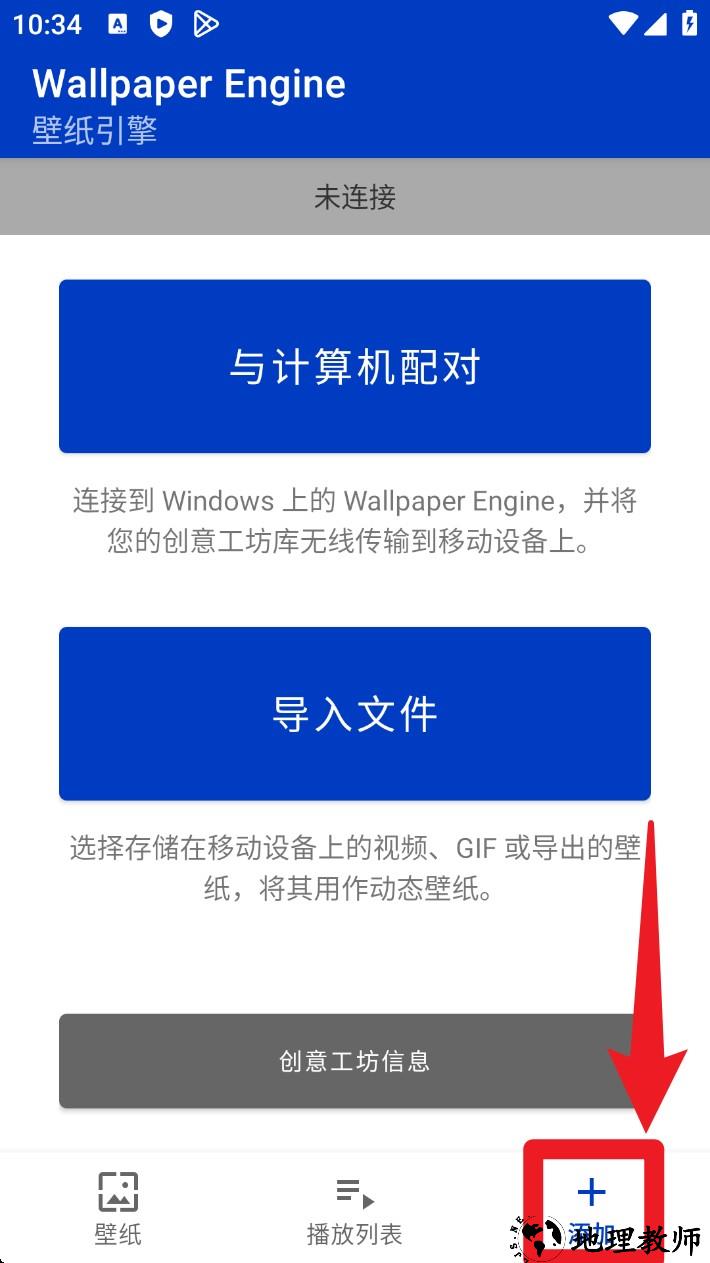Tap the 与计算机配对 button

pyautogui.click(x=355, y=366)
